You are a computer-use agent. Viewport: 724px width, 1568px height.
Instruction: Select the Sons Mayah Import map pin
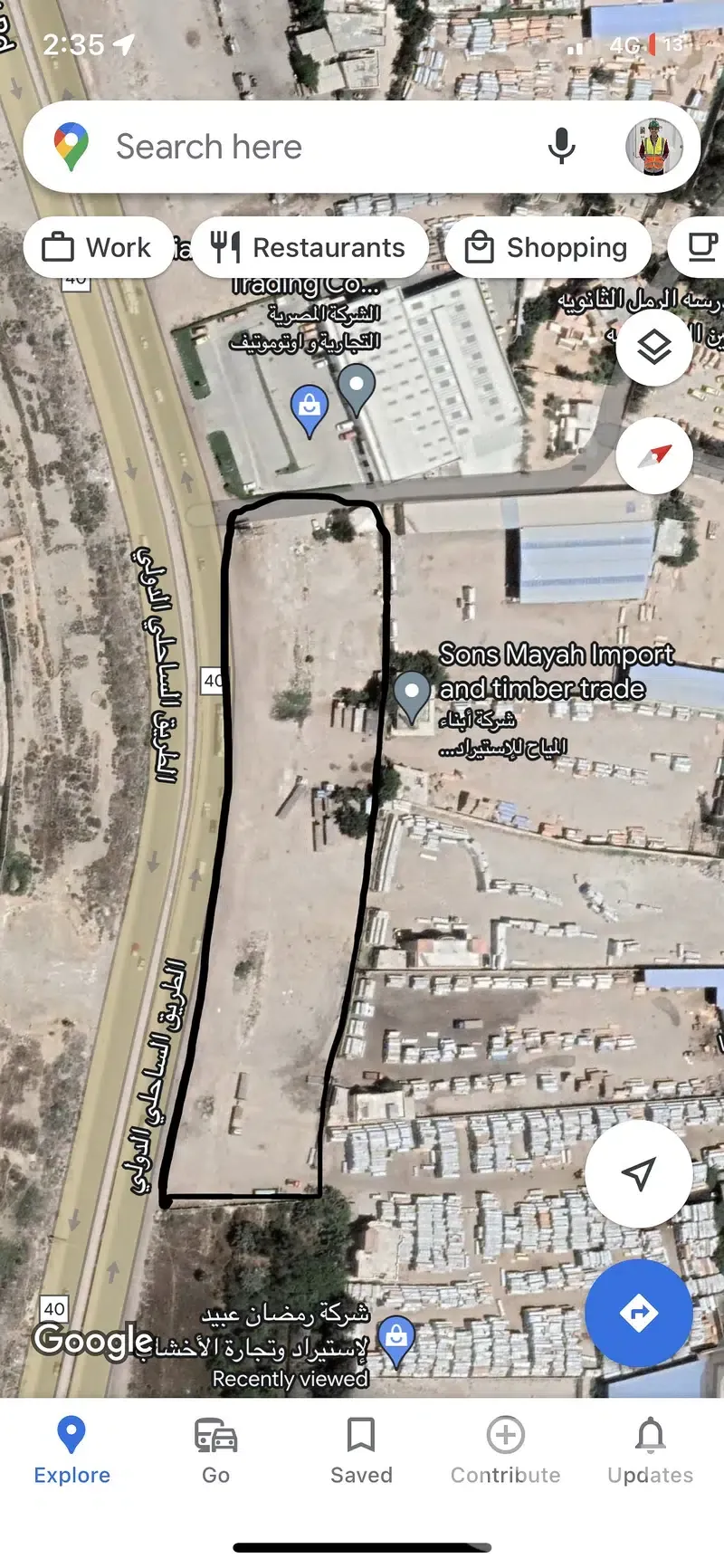412,695
